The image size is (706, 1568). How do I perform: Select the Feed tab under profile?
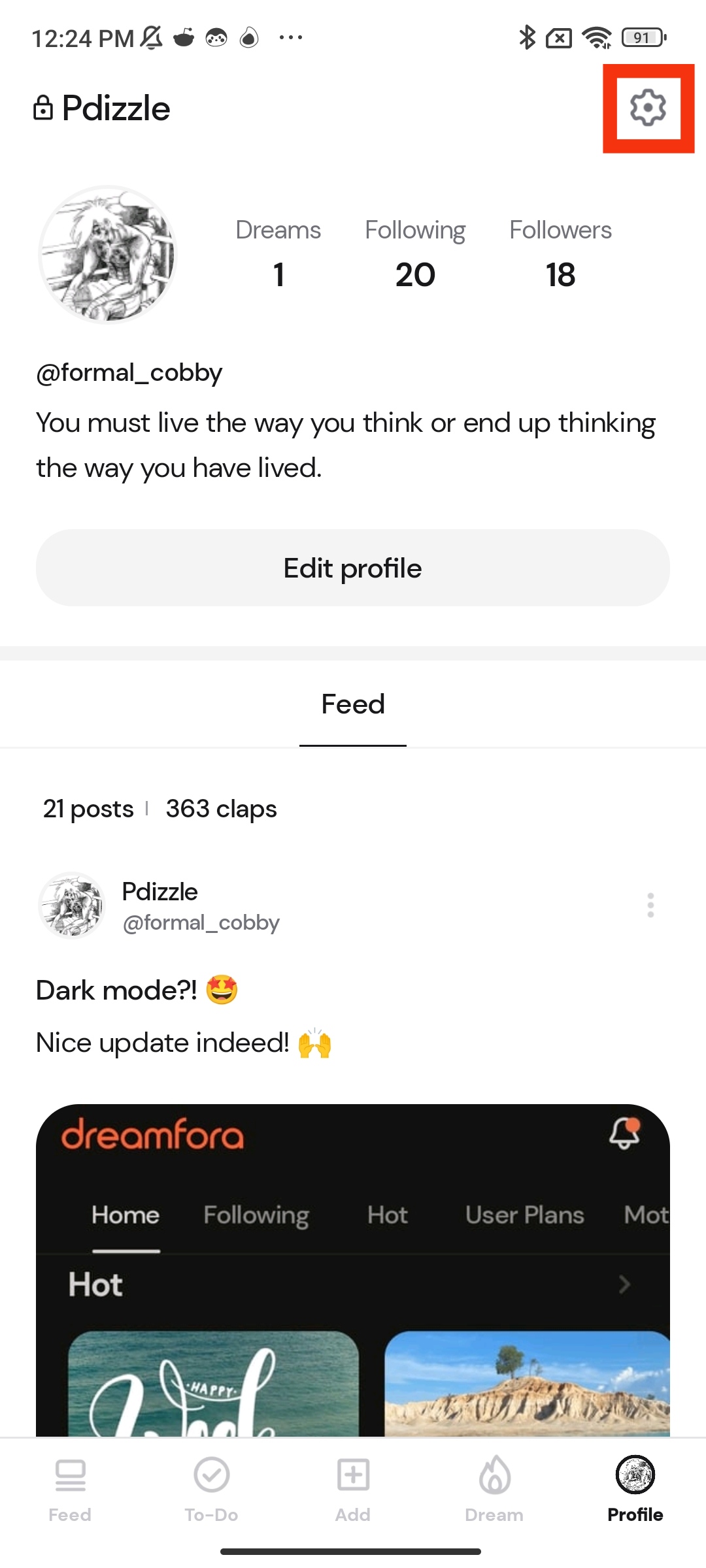(353, 704)
